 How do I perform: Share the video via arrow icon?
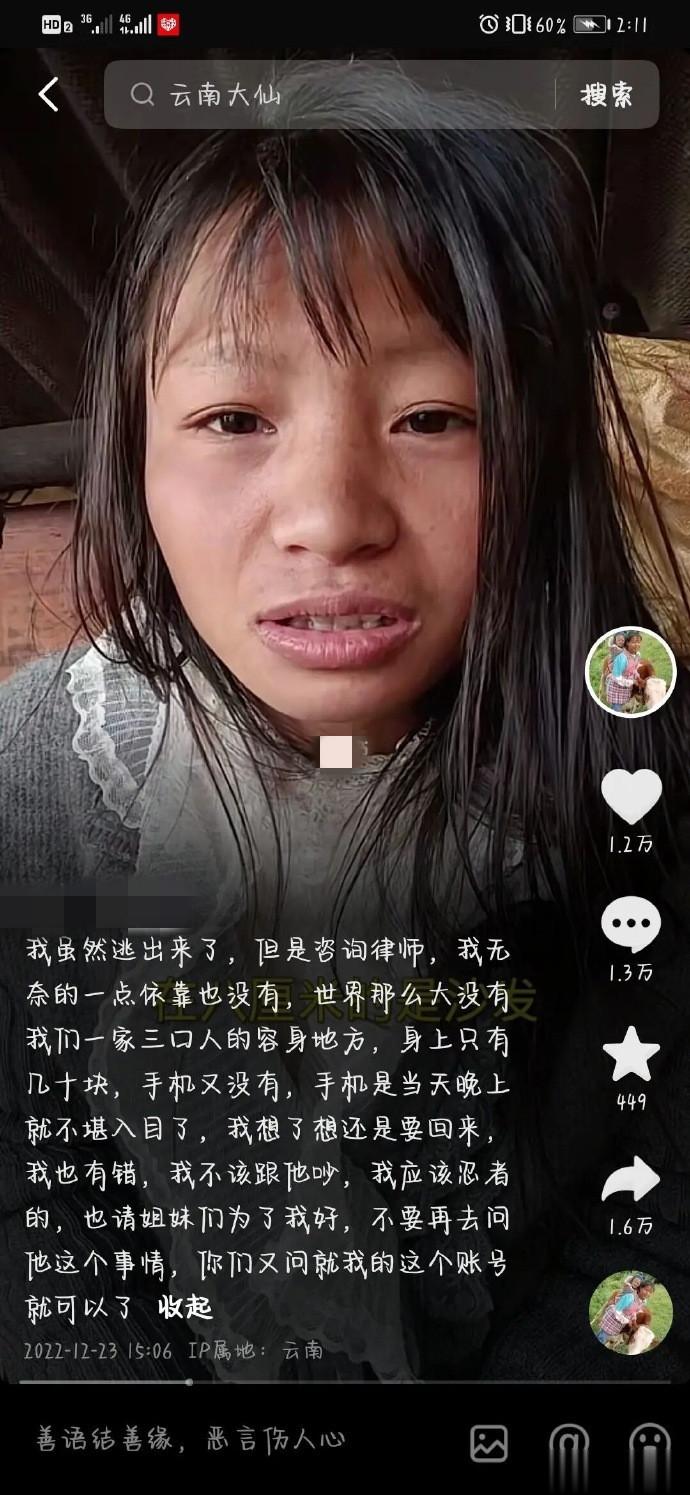[631, 1181]
